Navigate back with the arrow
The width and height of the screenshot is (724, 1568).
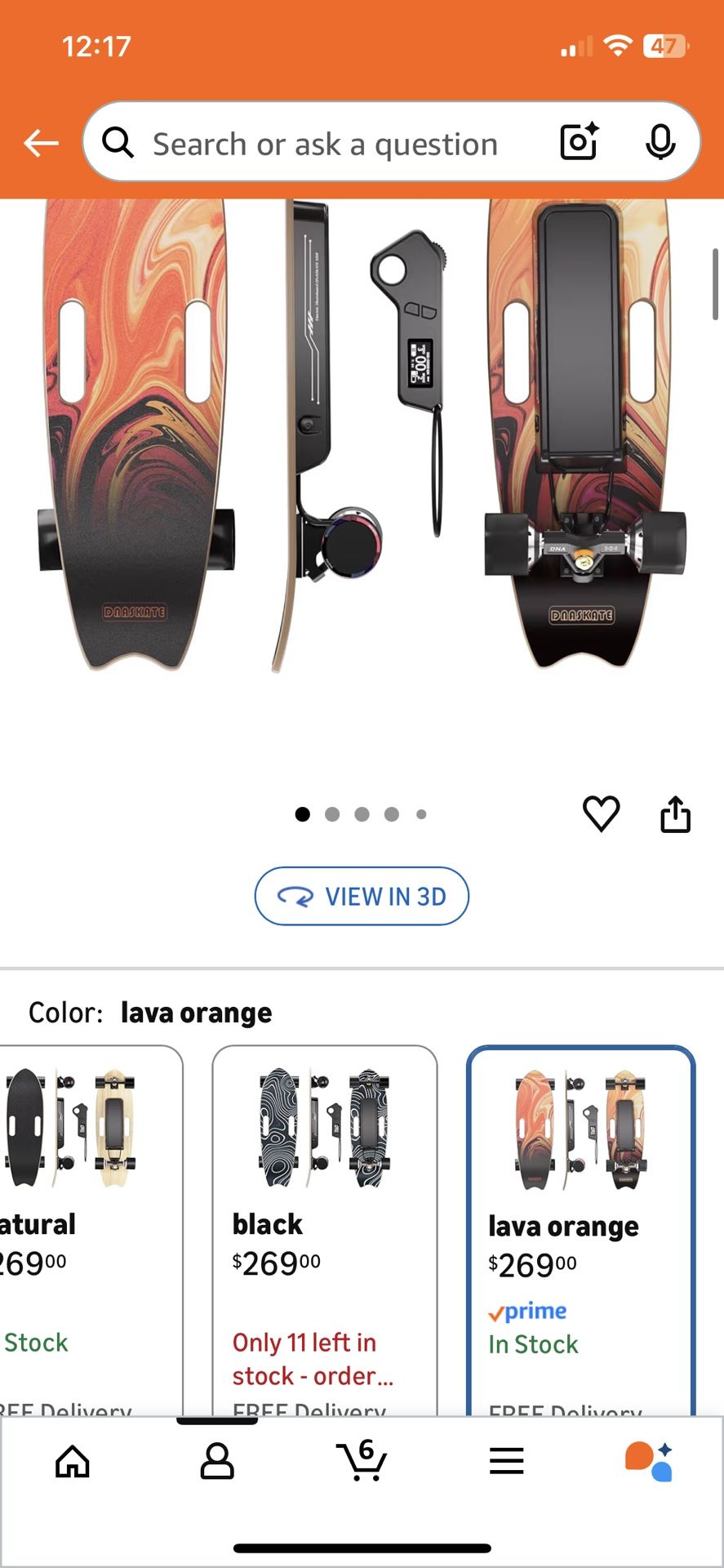click(39, 142)
